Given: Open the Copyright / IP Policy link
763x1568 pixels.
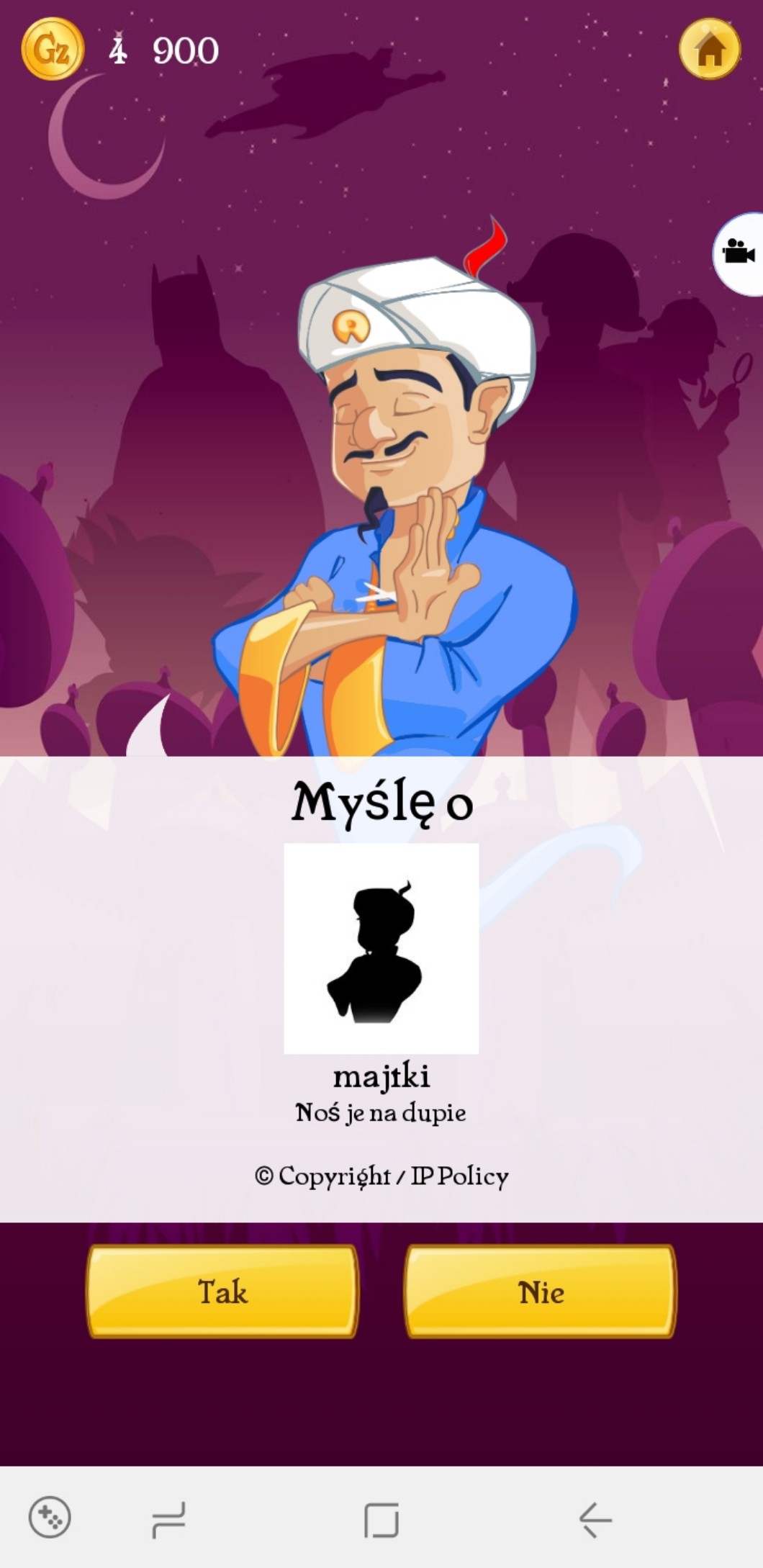Looking at the screenshot, I should 381,1176.
